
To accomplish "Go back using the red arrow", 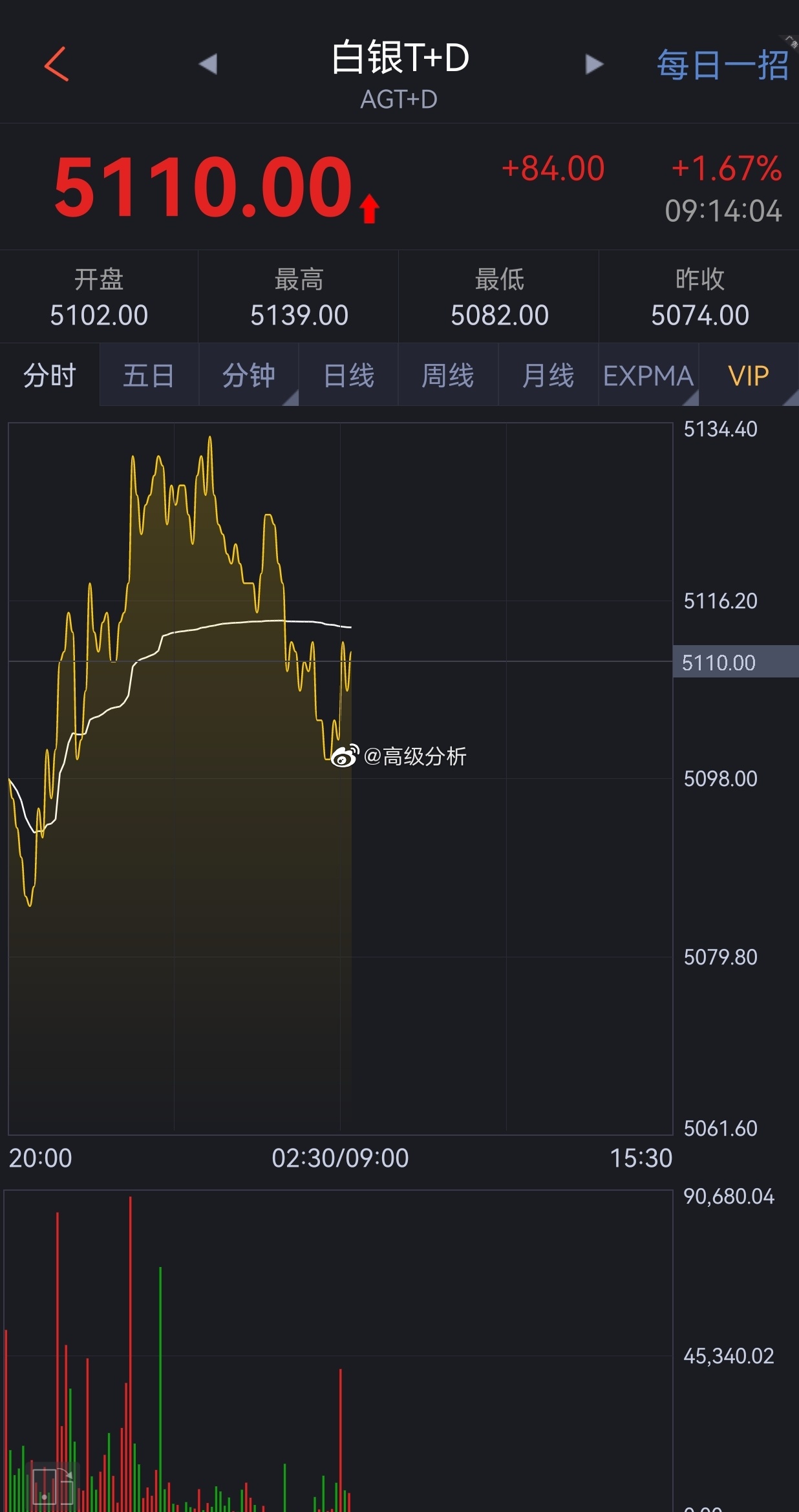I will (x=56, y=64).
